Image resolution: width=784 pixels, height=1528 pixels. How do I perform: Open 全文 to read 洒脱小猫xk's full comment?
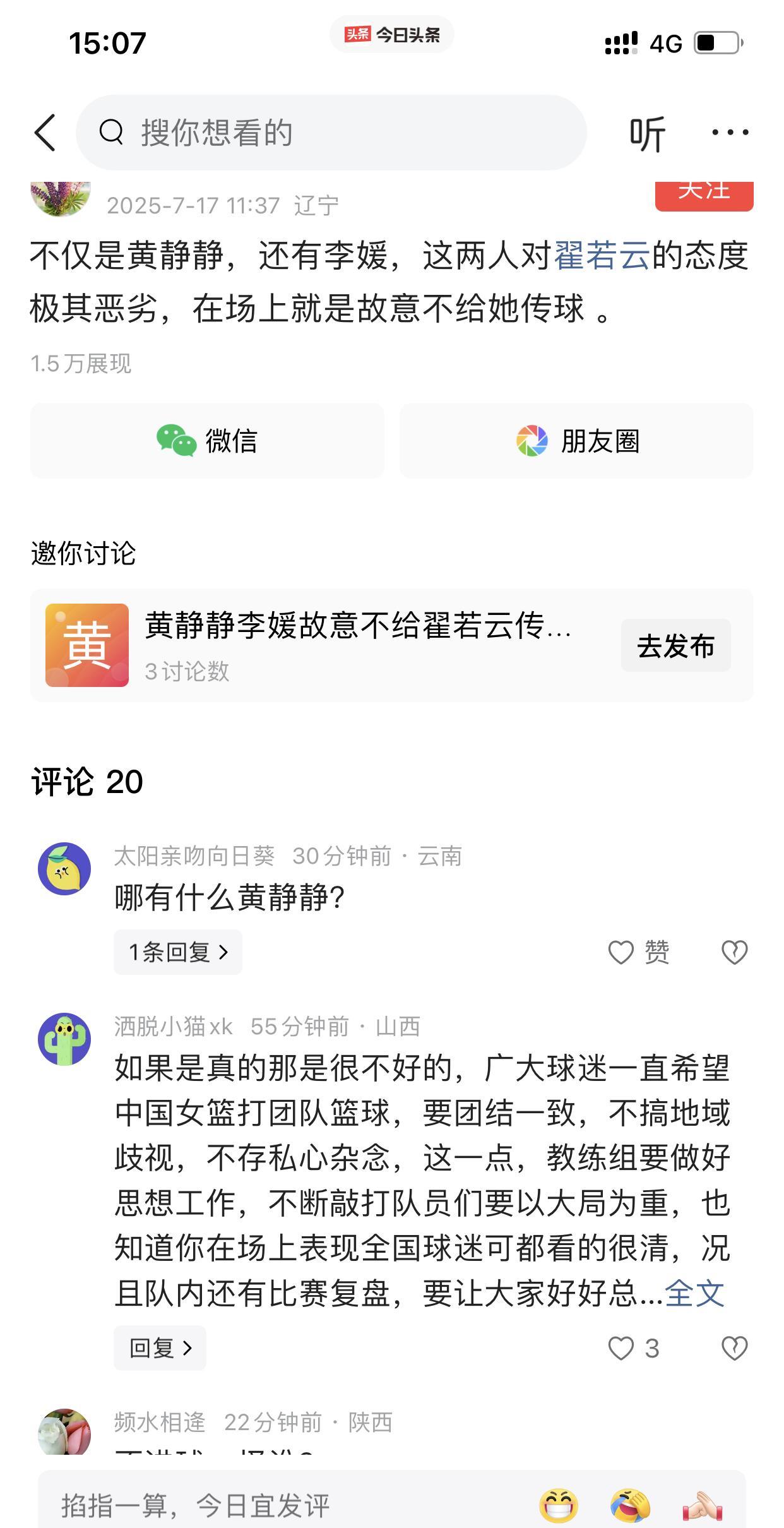coord(694,1293)
